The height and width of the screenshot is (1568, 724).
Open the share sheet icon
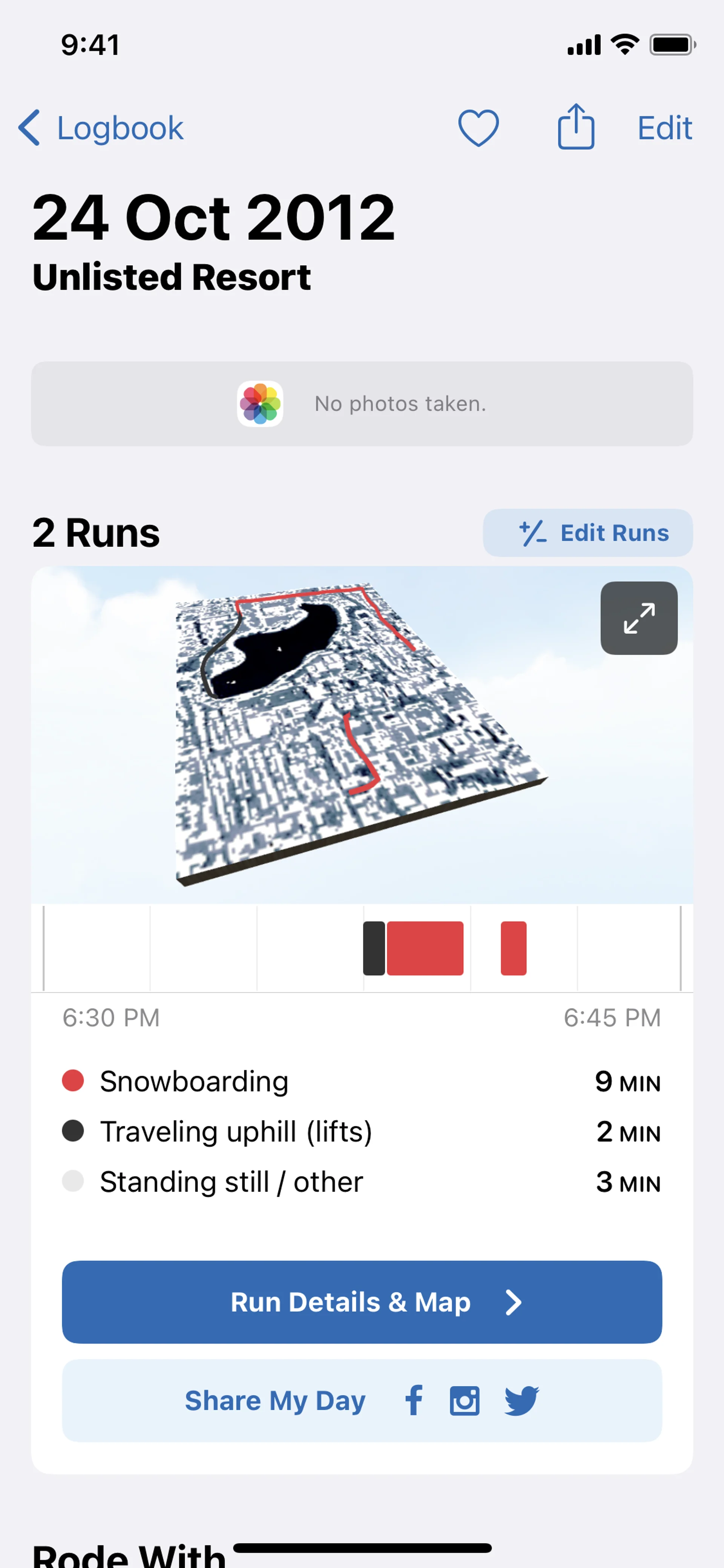(x=575, y=127)
